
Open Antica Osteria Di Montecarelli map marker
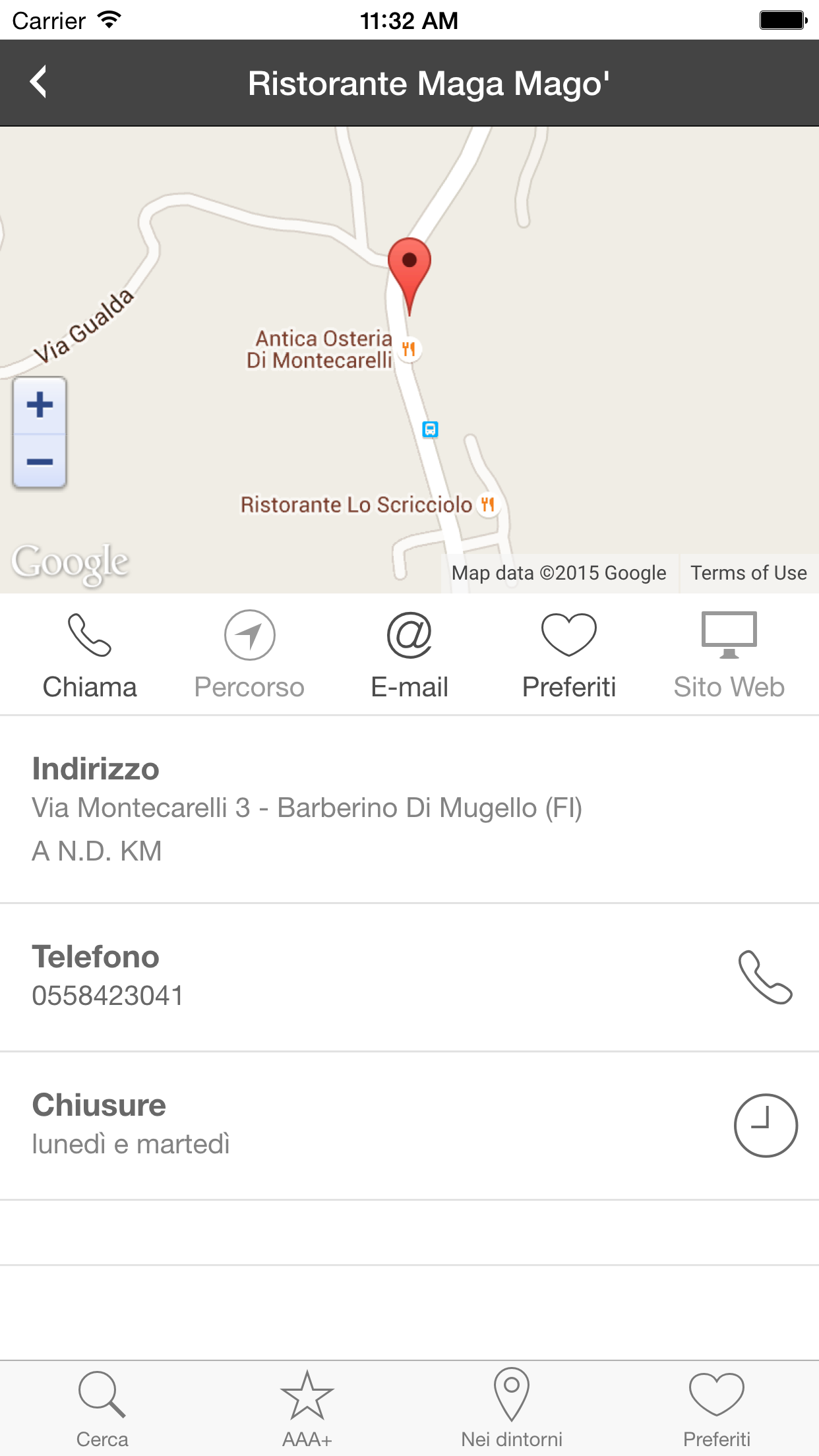point(409,349)
